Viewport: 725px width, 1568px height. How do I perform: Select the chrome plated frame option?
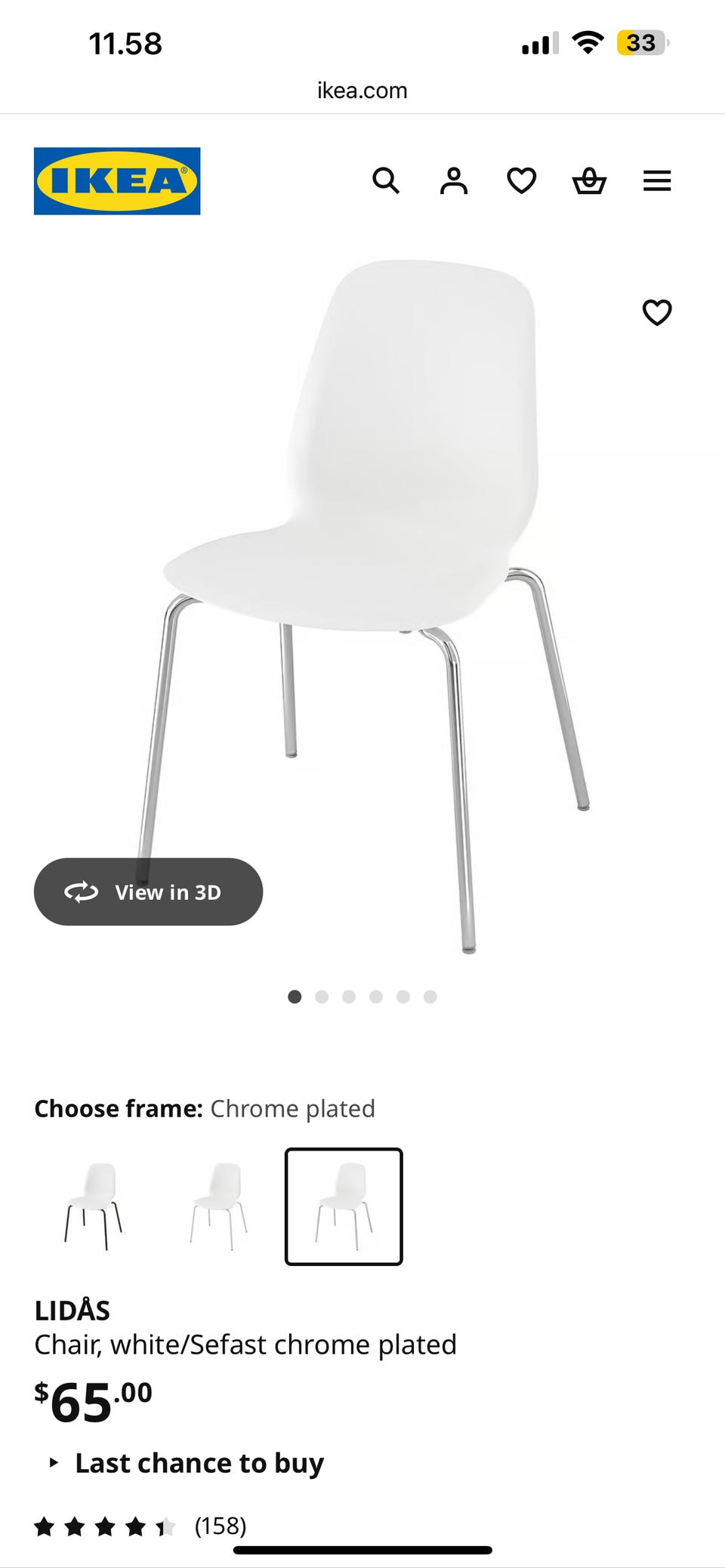(344, 1206)
